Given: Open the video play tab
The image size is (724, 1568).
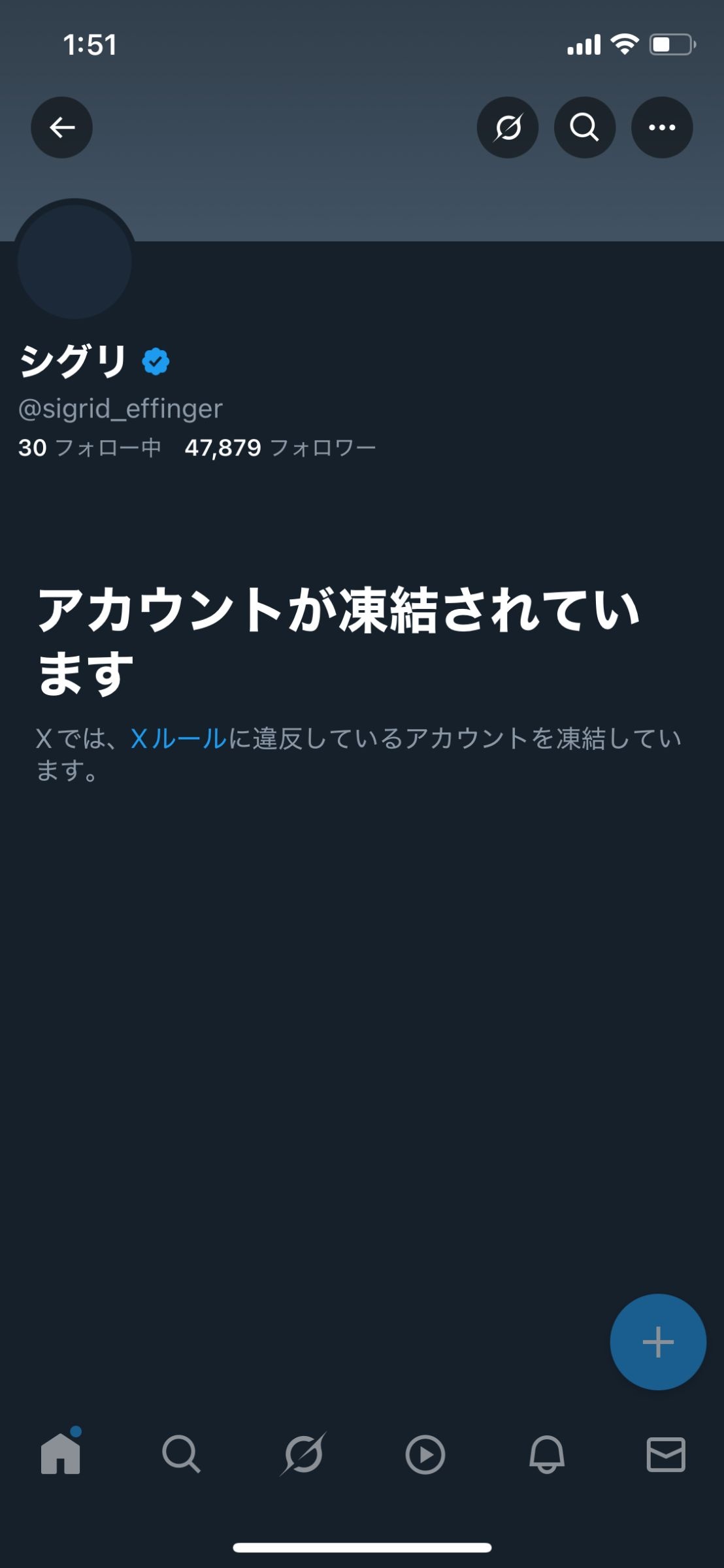Looking at the screenshot, I should click(425, 1454).
